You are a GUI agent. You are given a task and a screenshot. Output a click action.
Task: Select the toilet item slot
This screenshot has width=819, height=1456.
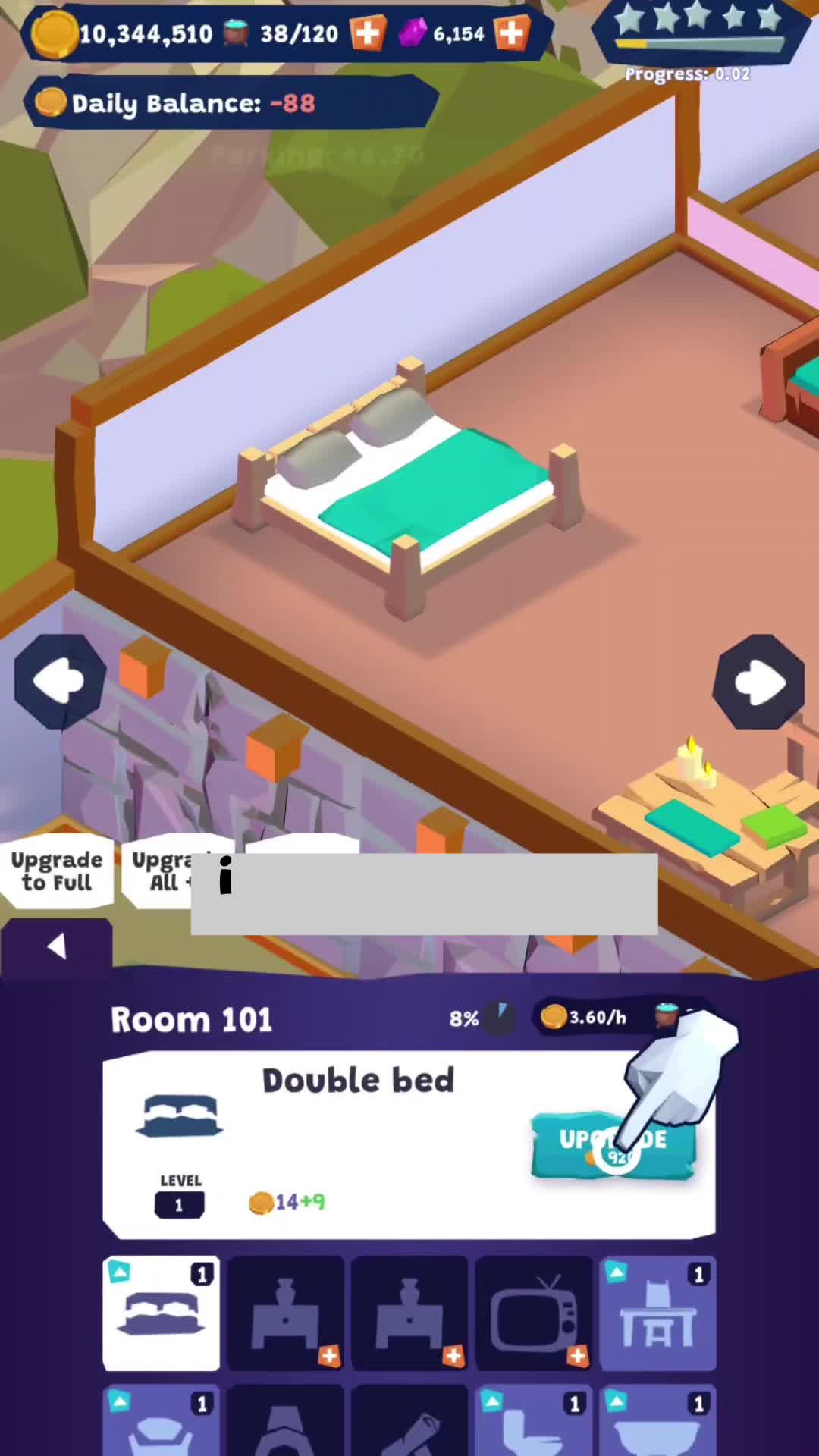[534, 1422]
